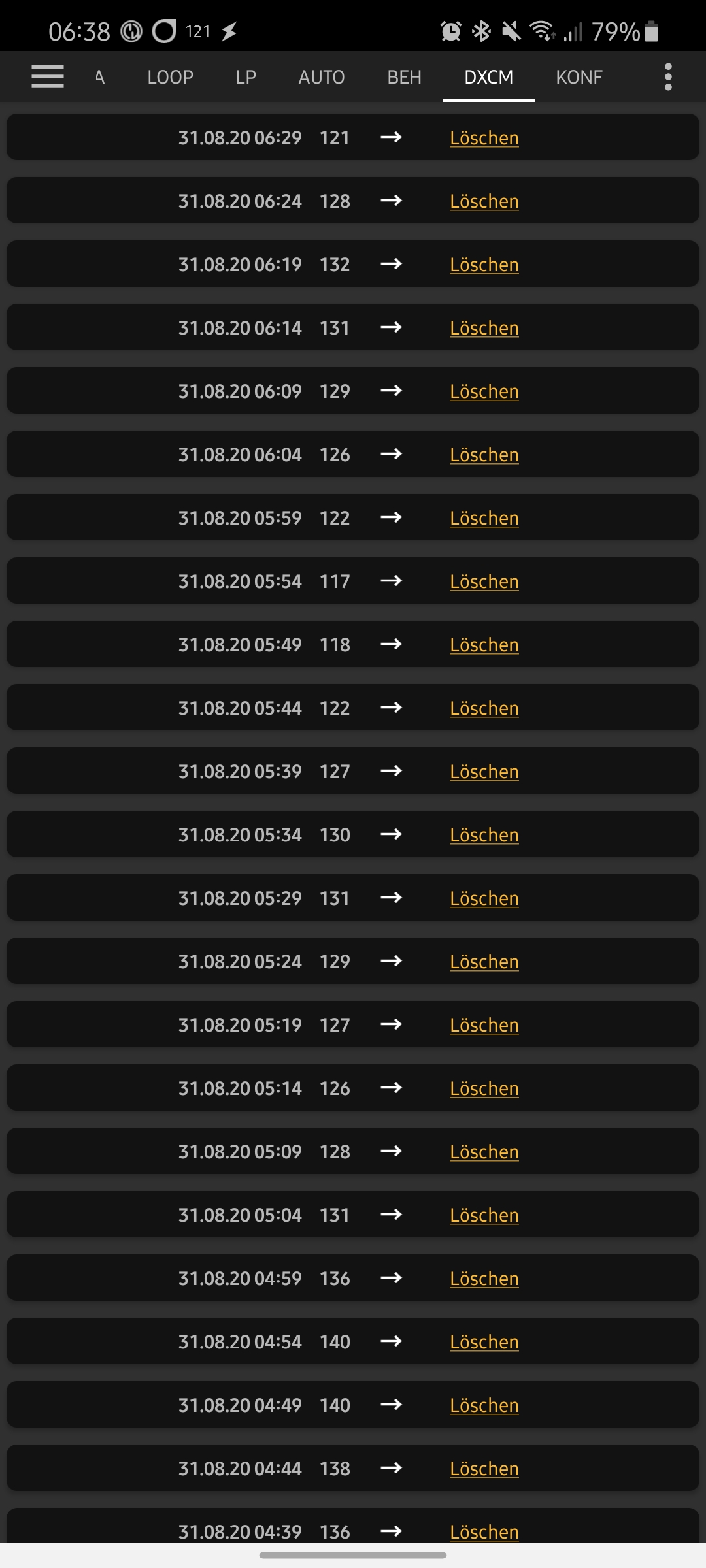Go to the AUTO tab

point(322,77)
